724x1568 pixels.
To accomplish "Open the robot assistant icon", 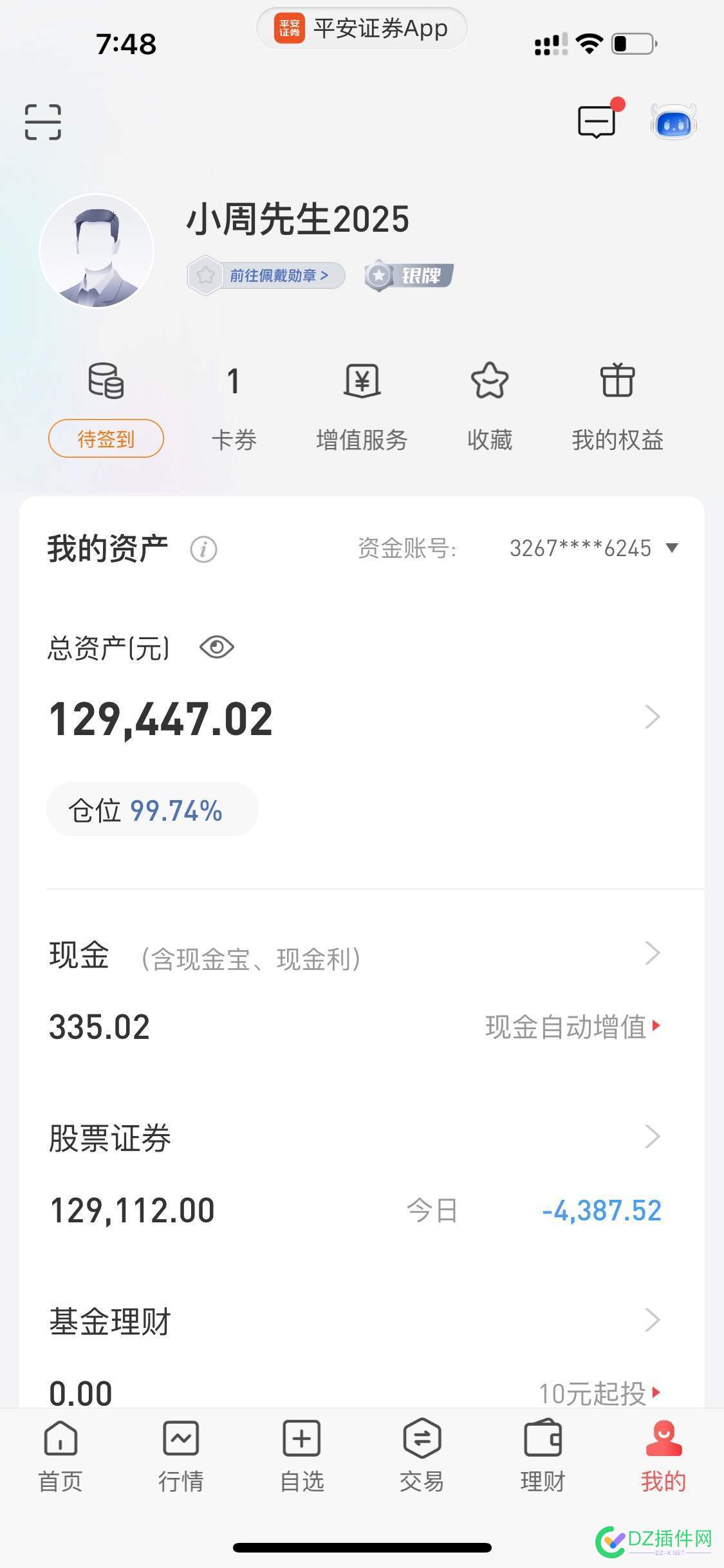I will (x=673, y=122).
